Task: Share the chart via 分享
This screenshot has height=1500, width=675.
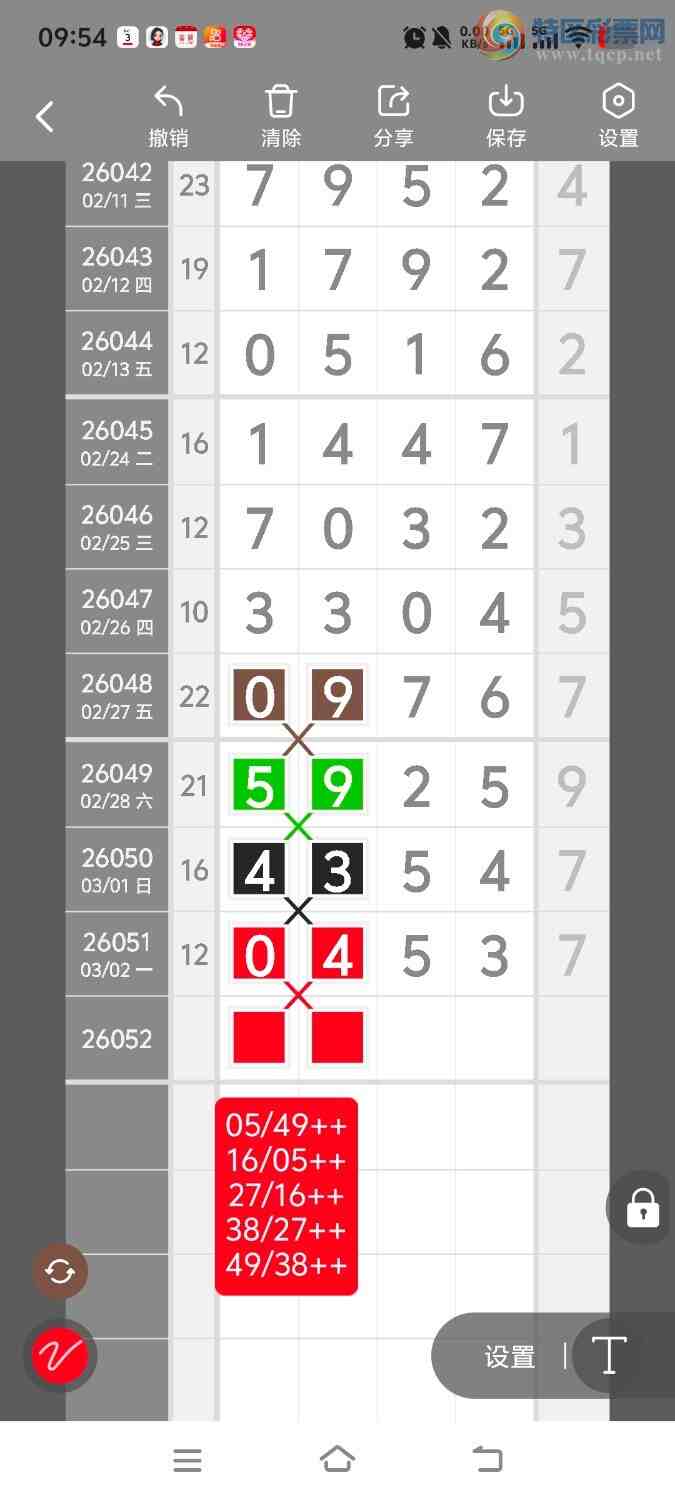Action: 393,117
